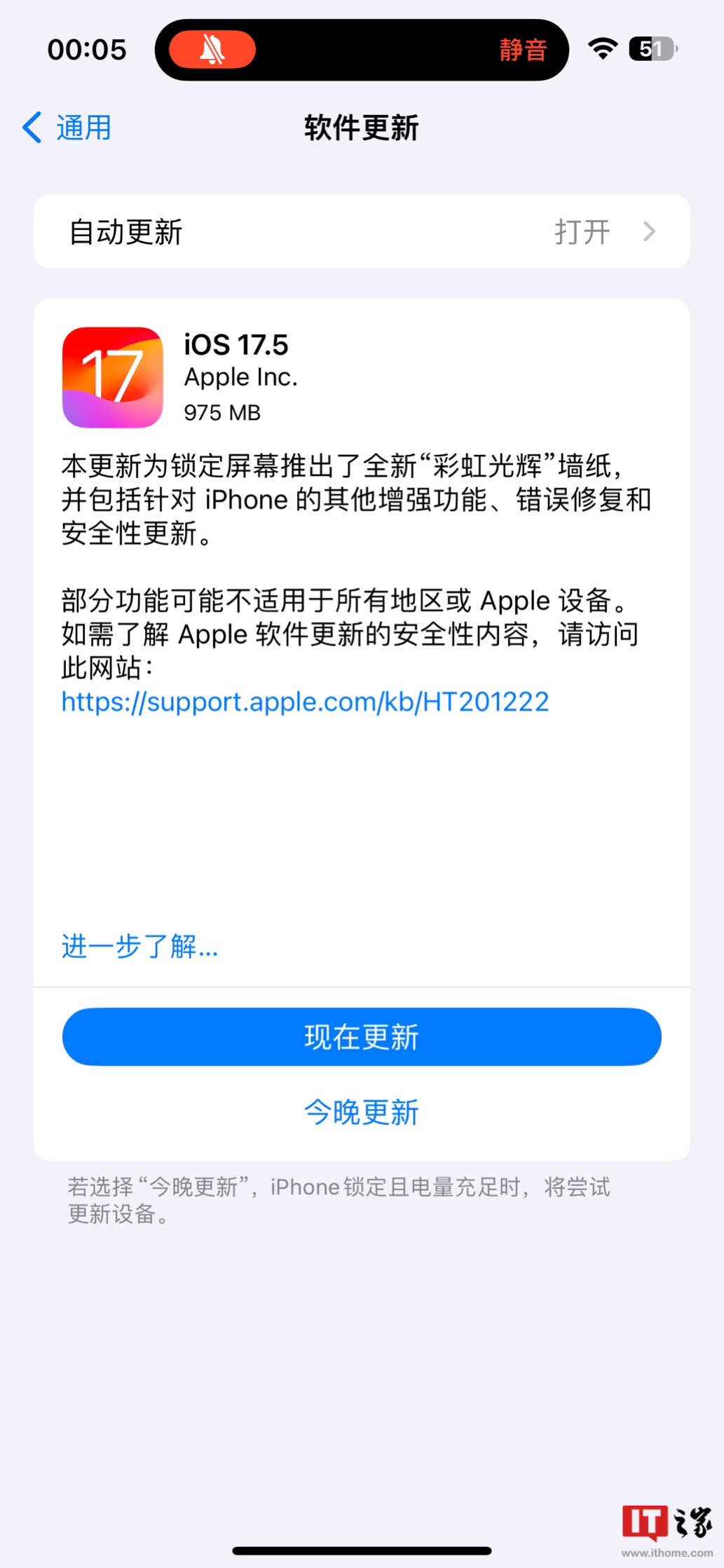Choose 今晚更新 to update tonight
Viewport: 724px width, 1568px height.
(x=362, y=1112)
